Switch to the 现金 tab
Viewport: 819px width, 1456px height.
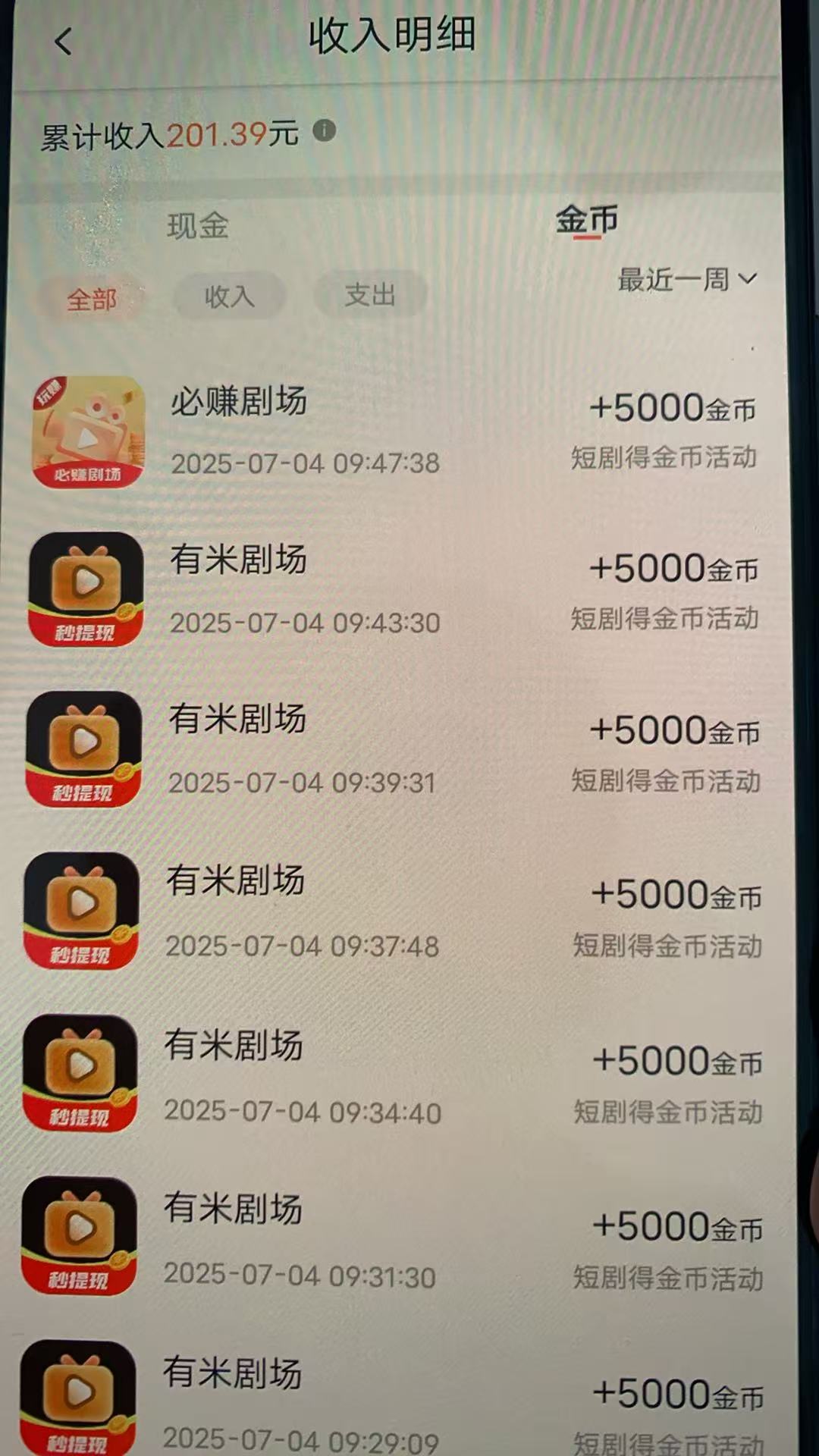point(197,226)
